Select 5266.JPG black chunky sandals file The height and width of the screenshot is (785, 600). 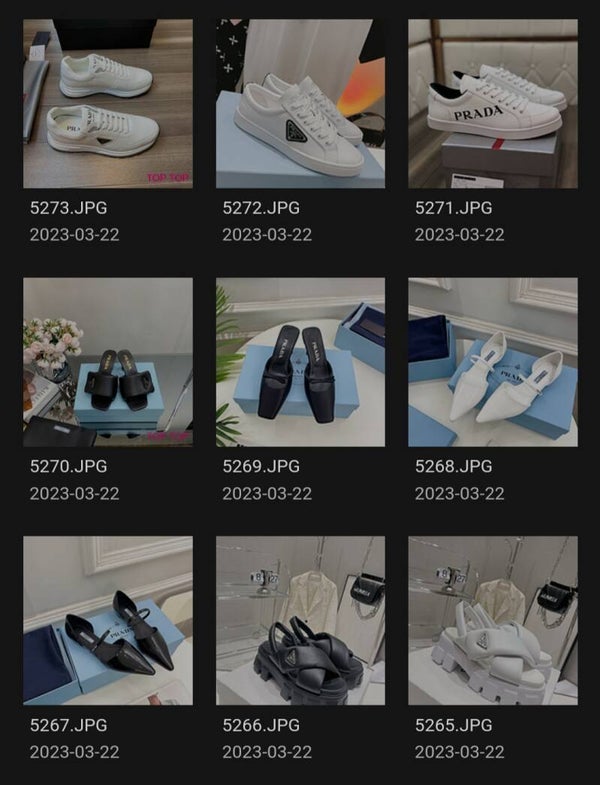[x=300, y=620]
